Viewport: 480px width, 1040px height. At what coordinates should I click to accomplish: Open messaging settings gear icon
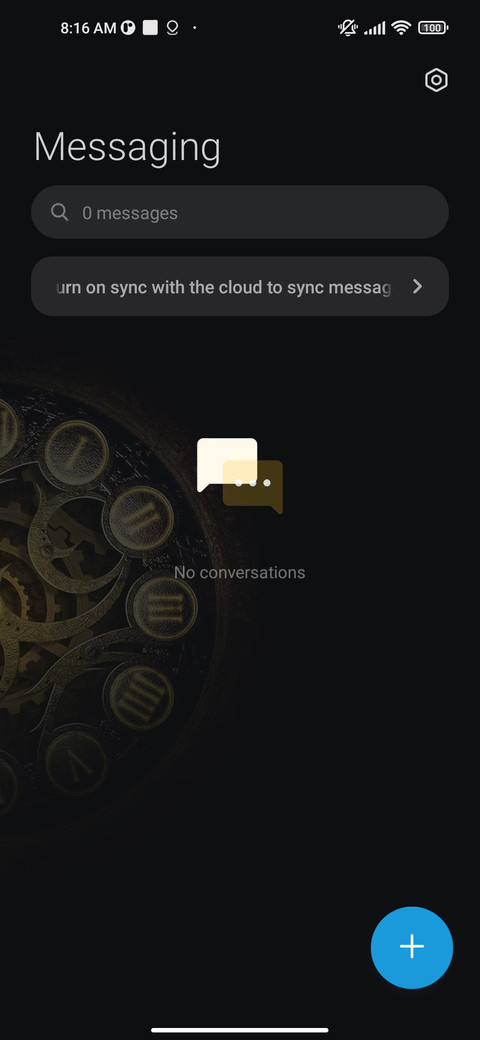[436, 80]
